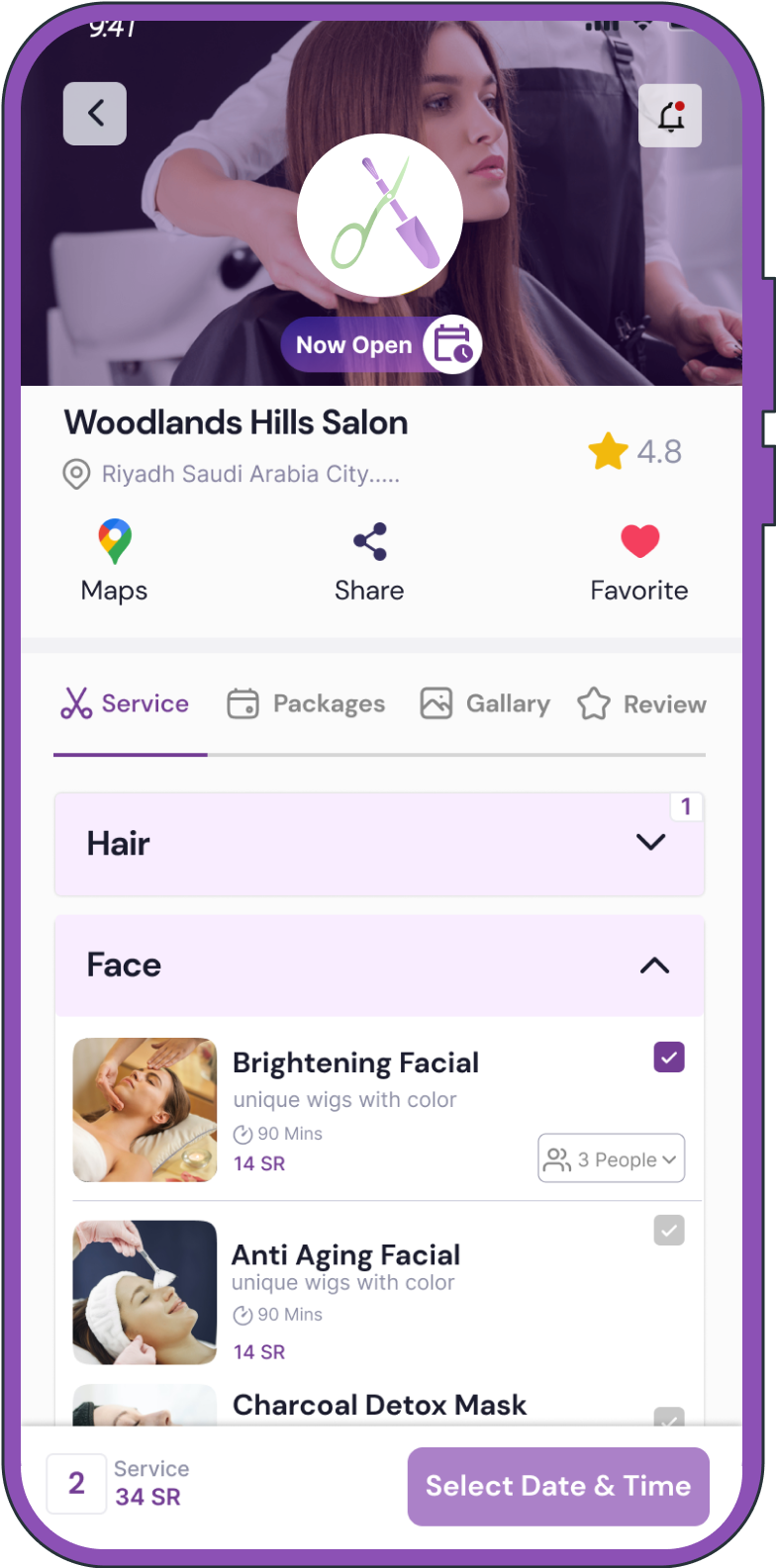Share Woodlands Hills Salon
The image size is (776, 1568).
(369, 560)
